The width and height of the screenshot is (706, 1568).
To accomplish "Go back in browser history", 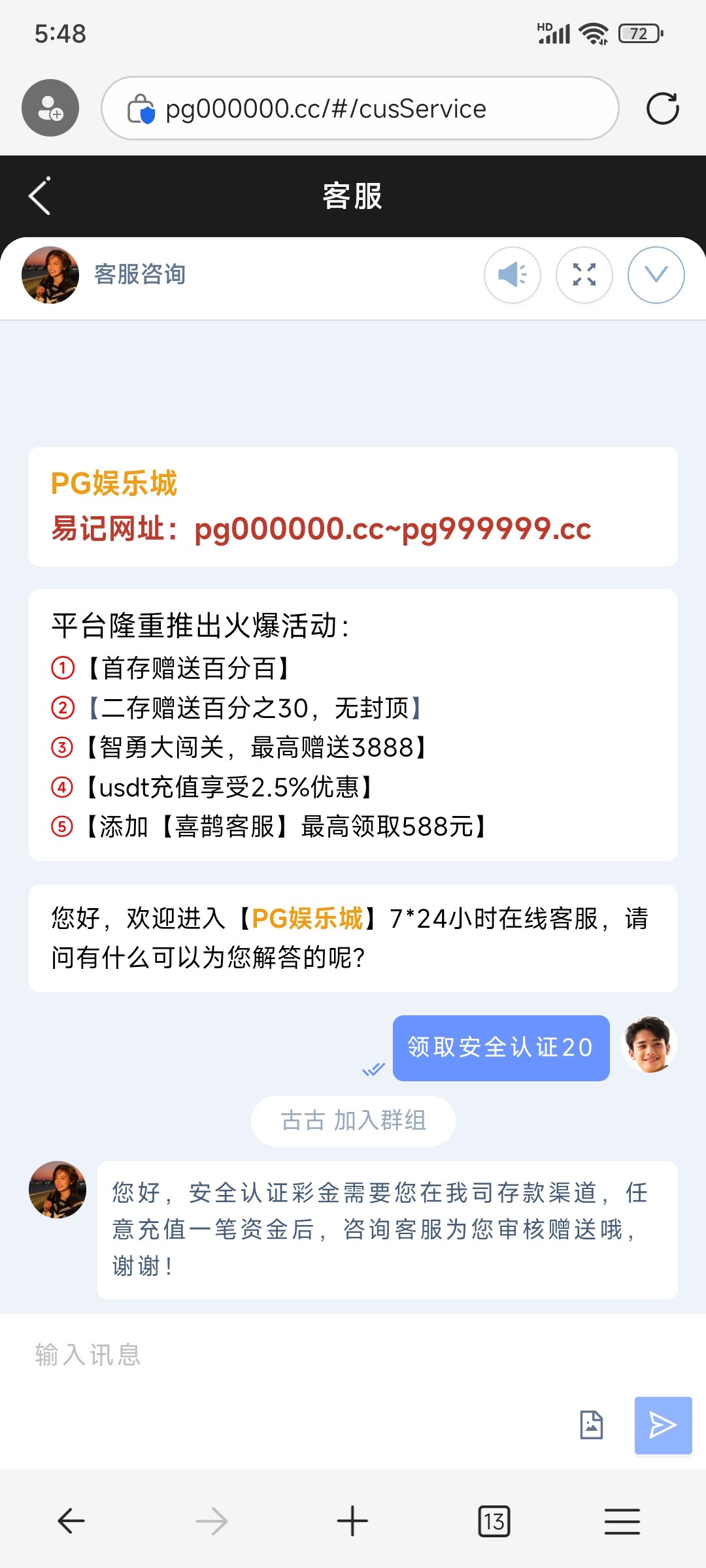I will (71, 1521).
